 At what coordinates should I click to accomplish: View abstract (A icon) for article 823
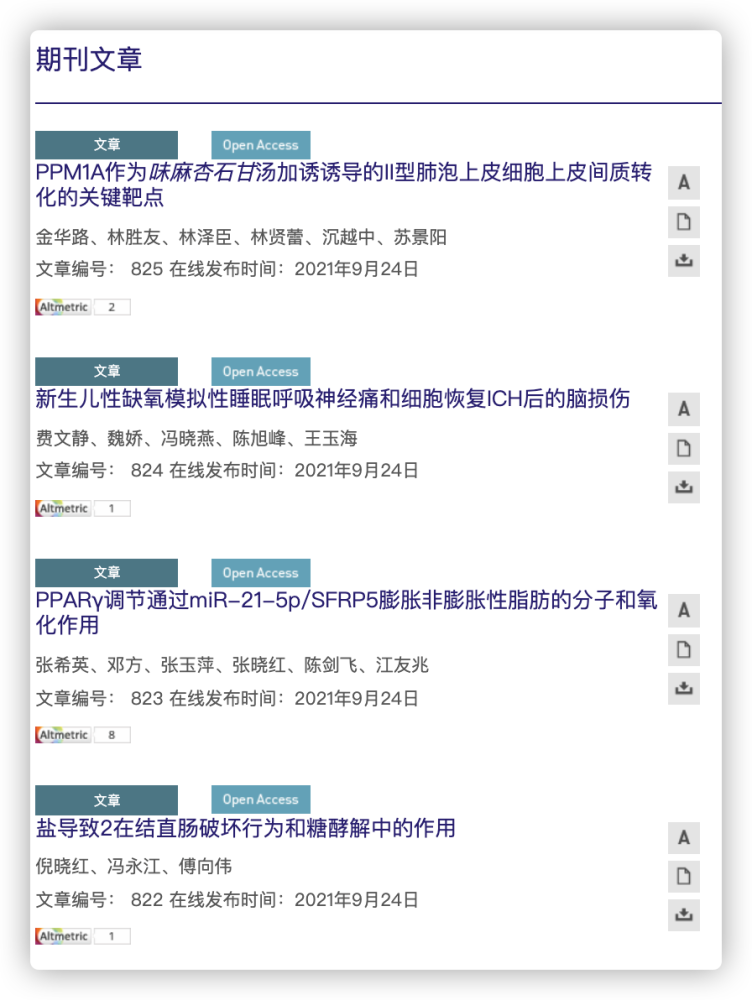pos(684,610)
